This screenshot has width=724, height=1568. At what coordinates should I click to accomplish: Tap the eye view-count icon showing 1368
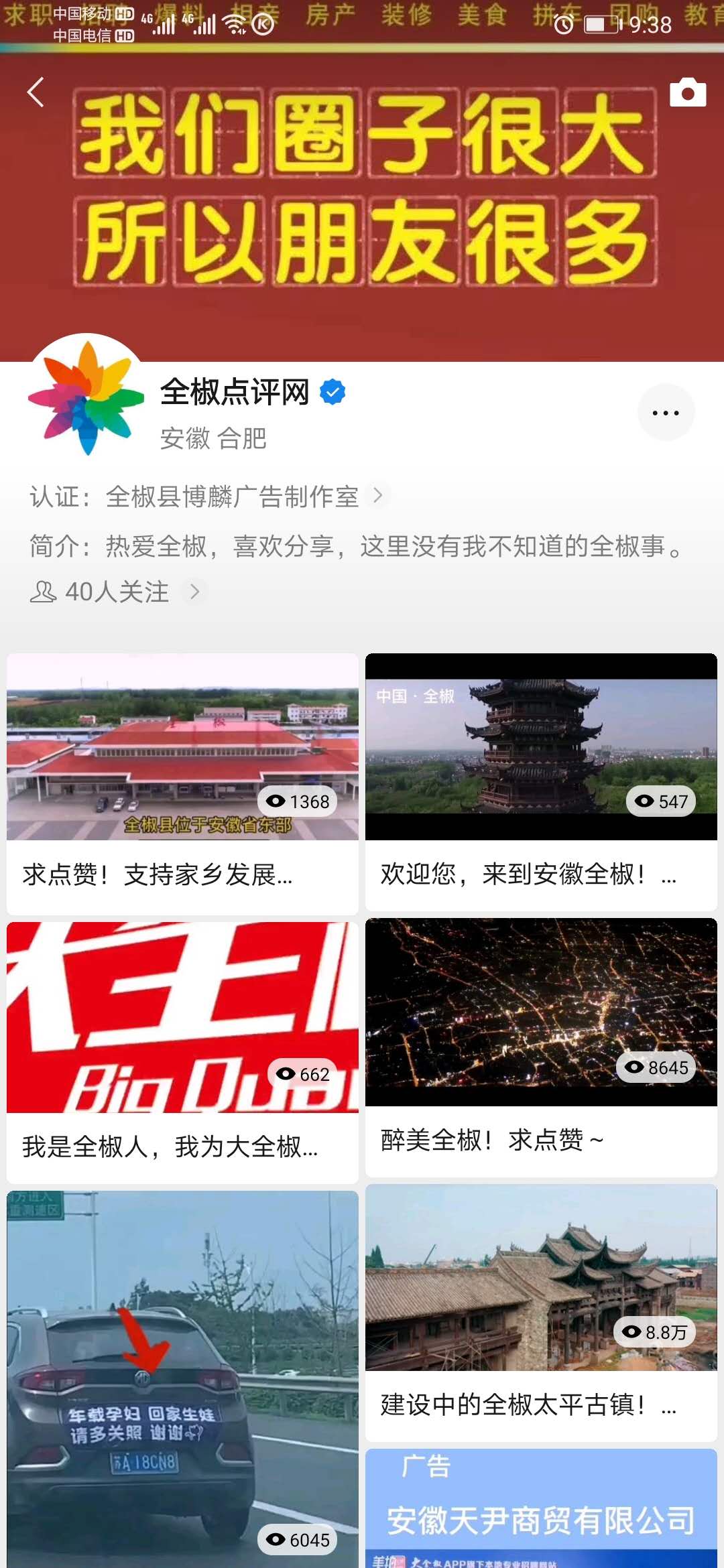pyautogui.click(x=276, y=801)
